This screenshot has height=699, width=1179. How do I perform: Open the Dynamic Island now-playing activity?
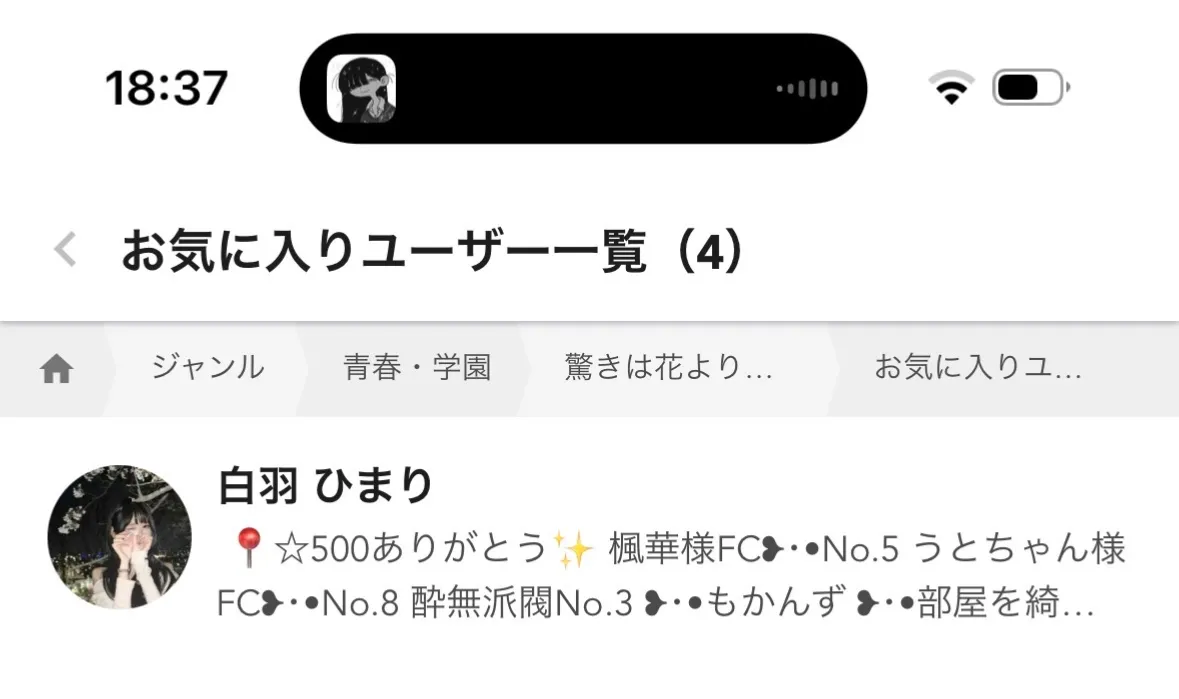583,89
